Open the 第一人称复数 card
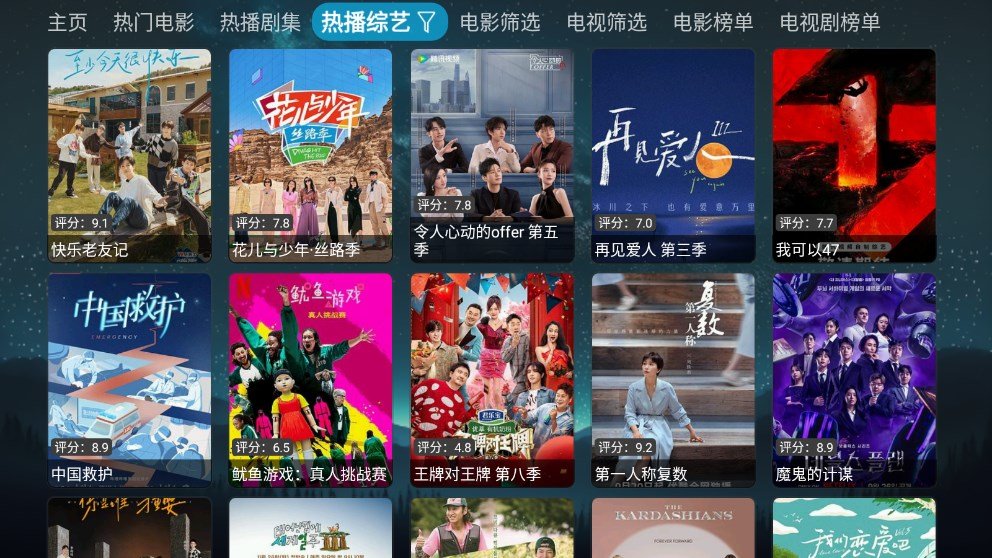 point(673,380)
